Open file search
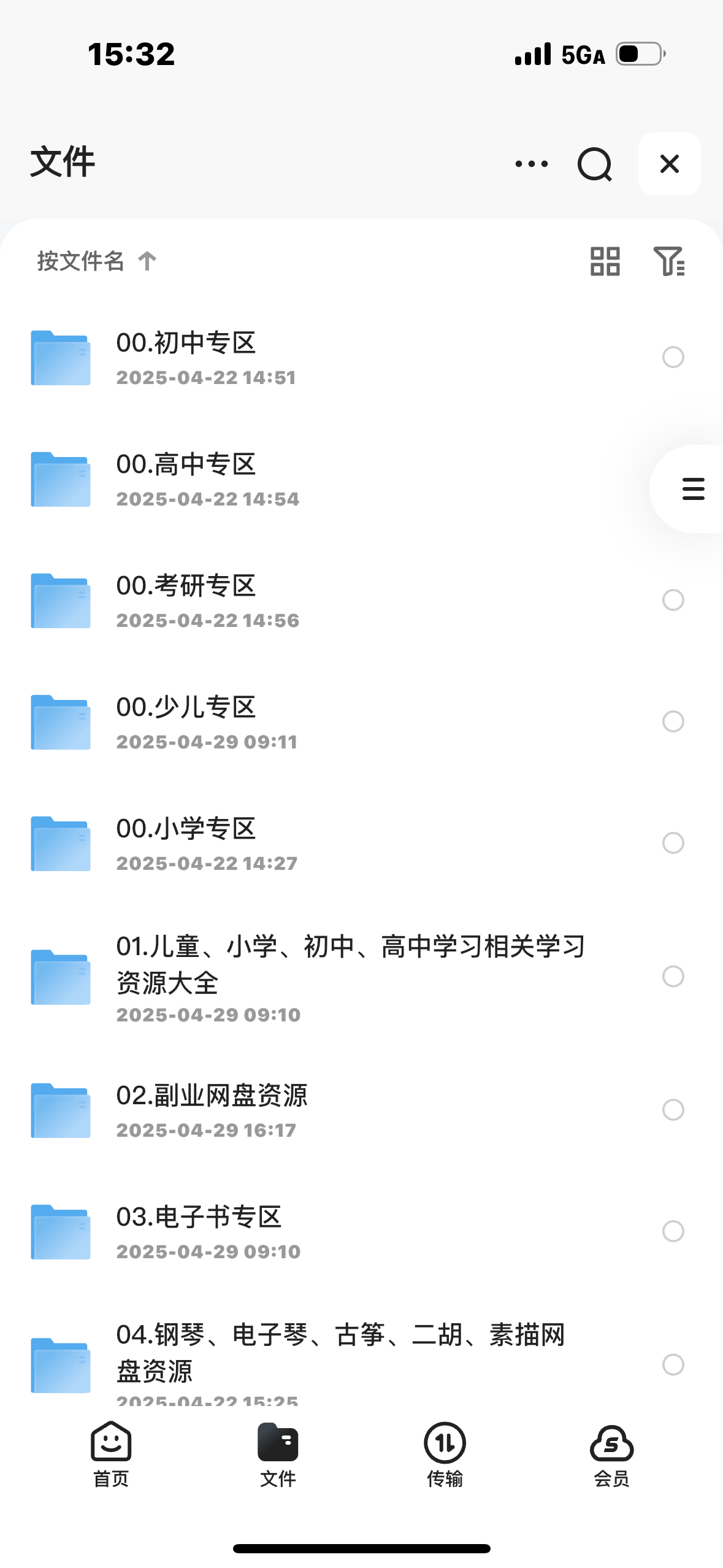The image size is (723, 1568). coord(594,164)
